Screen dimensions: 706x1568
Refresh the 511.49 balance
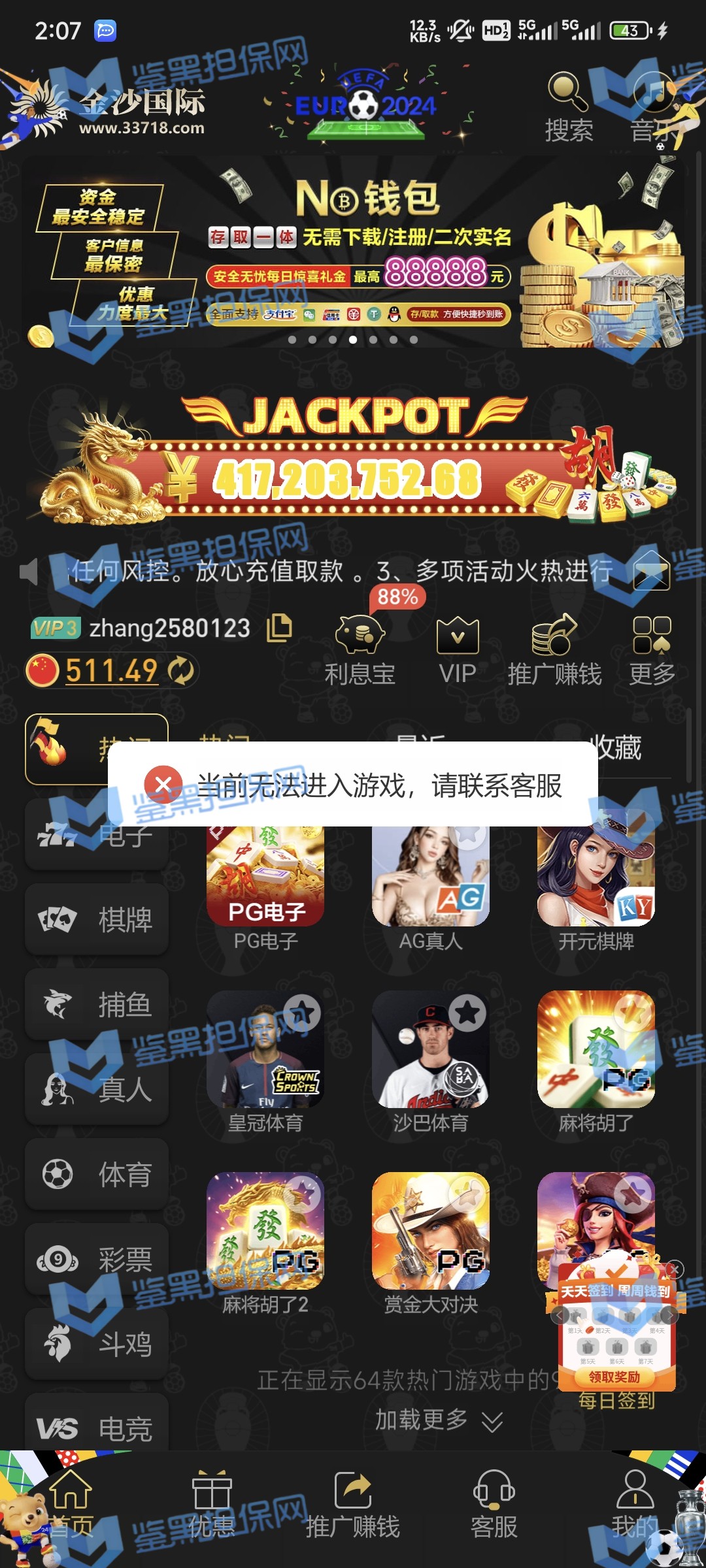click(x=181, y=671)
